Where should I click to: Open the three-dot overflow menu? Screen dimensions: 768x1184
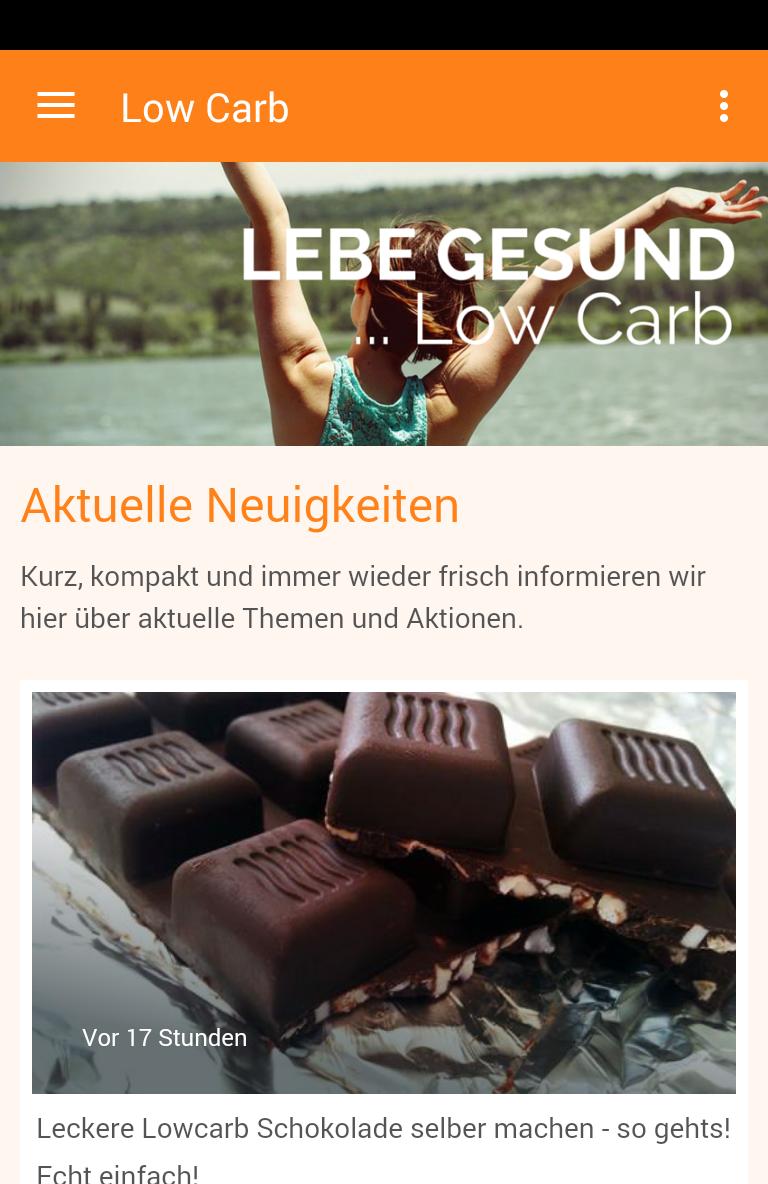[723, 106]
